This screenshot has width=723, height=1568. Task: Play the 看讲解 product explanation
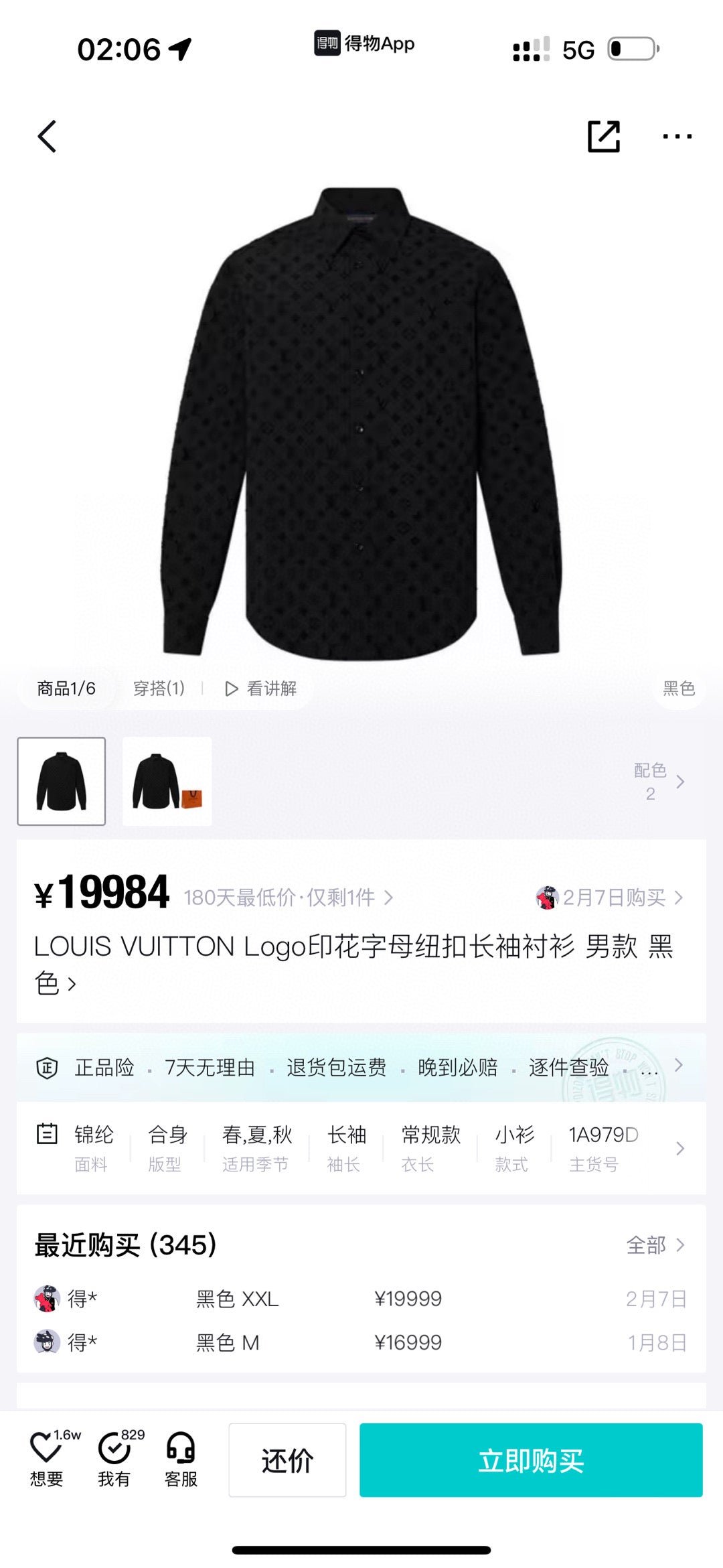pos(261,689)
